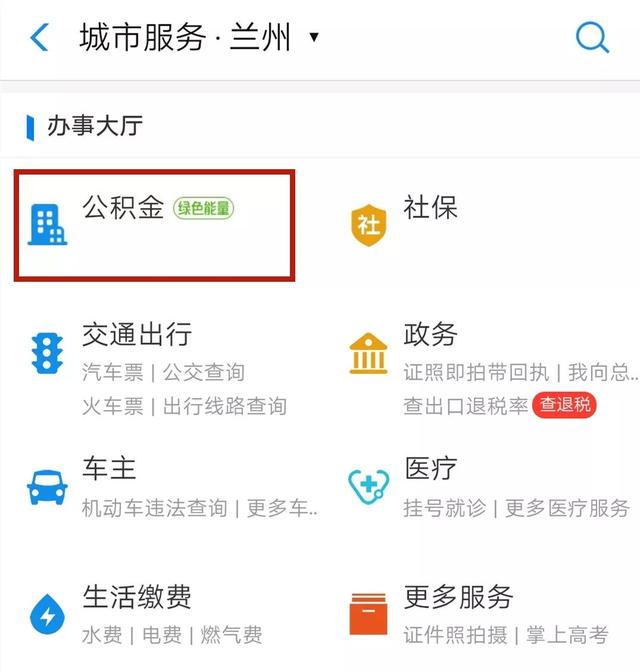
Task: Open 火车票 link
Action: [x=112, y=406]
